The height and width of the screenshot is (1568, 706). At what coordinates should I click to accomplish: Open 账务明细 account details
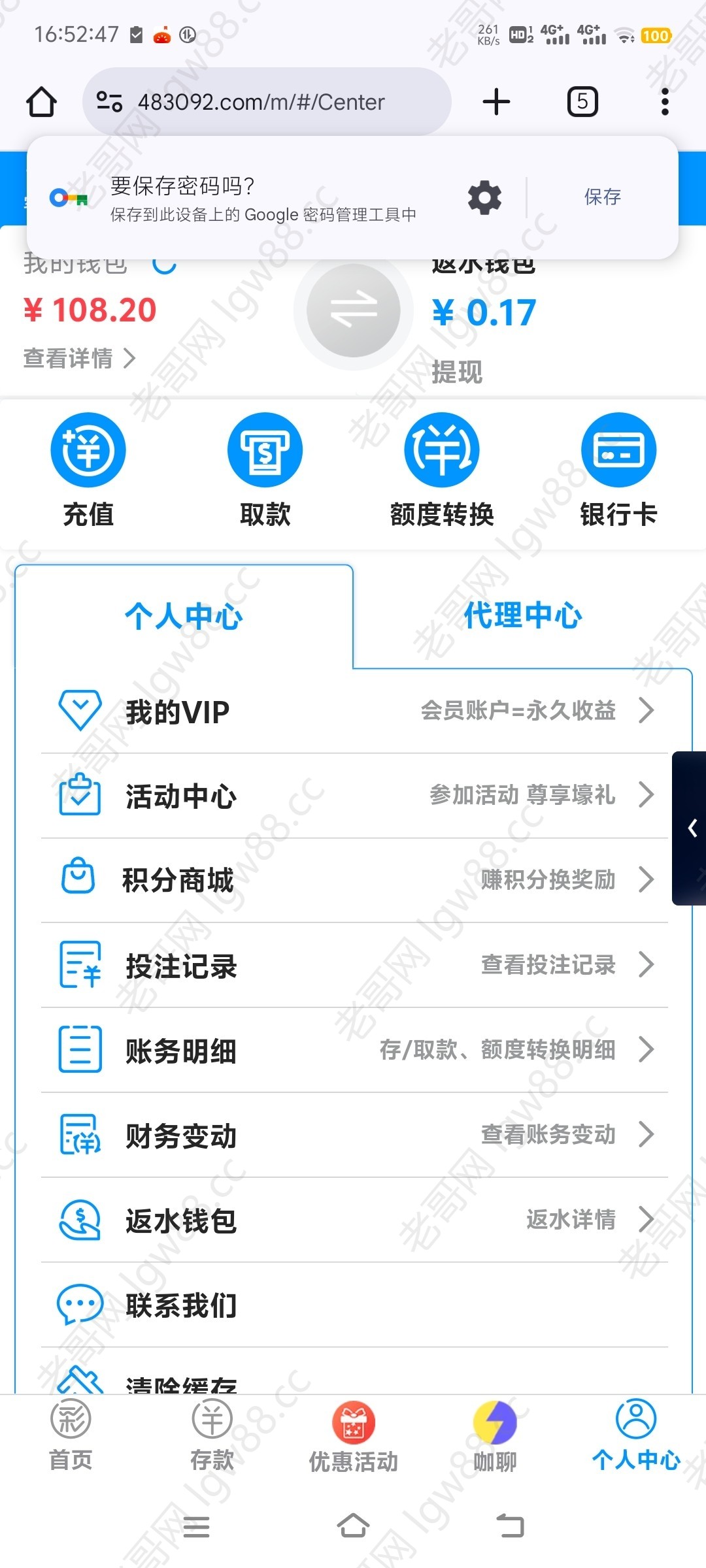click(354, 1050)
